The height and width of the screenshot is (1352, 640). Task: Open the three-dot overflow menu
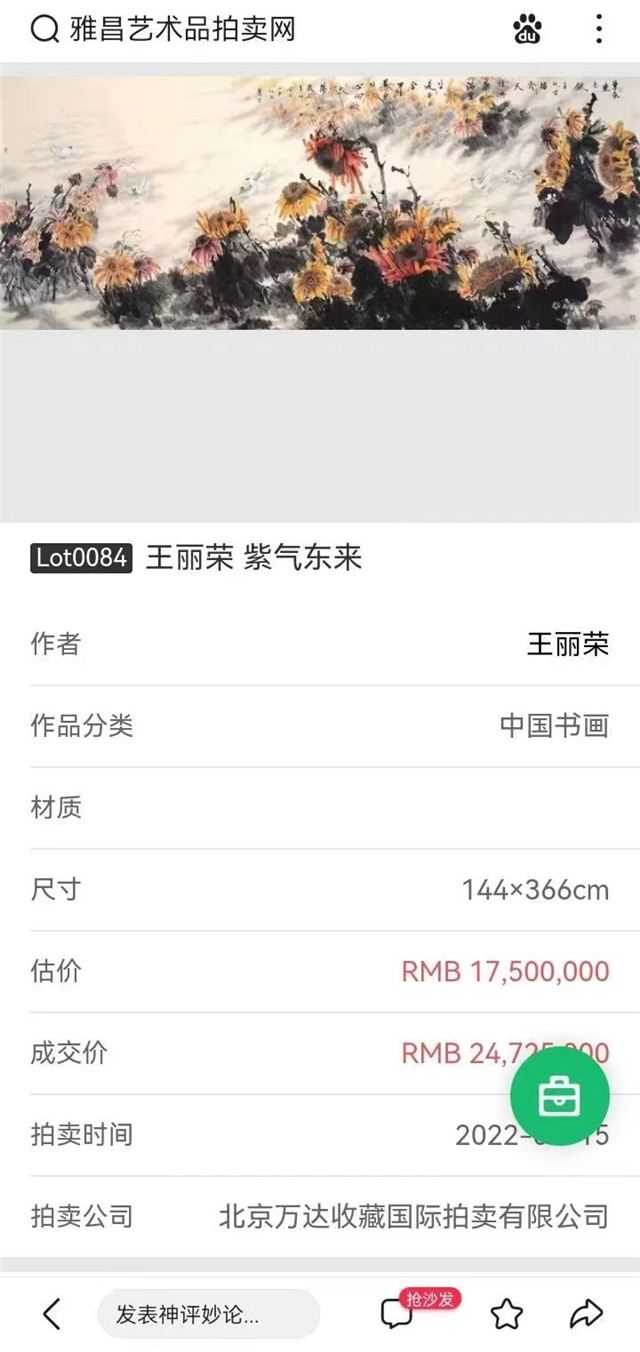click(x=598, y=30)
